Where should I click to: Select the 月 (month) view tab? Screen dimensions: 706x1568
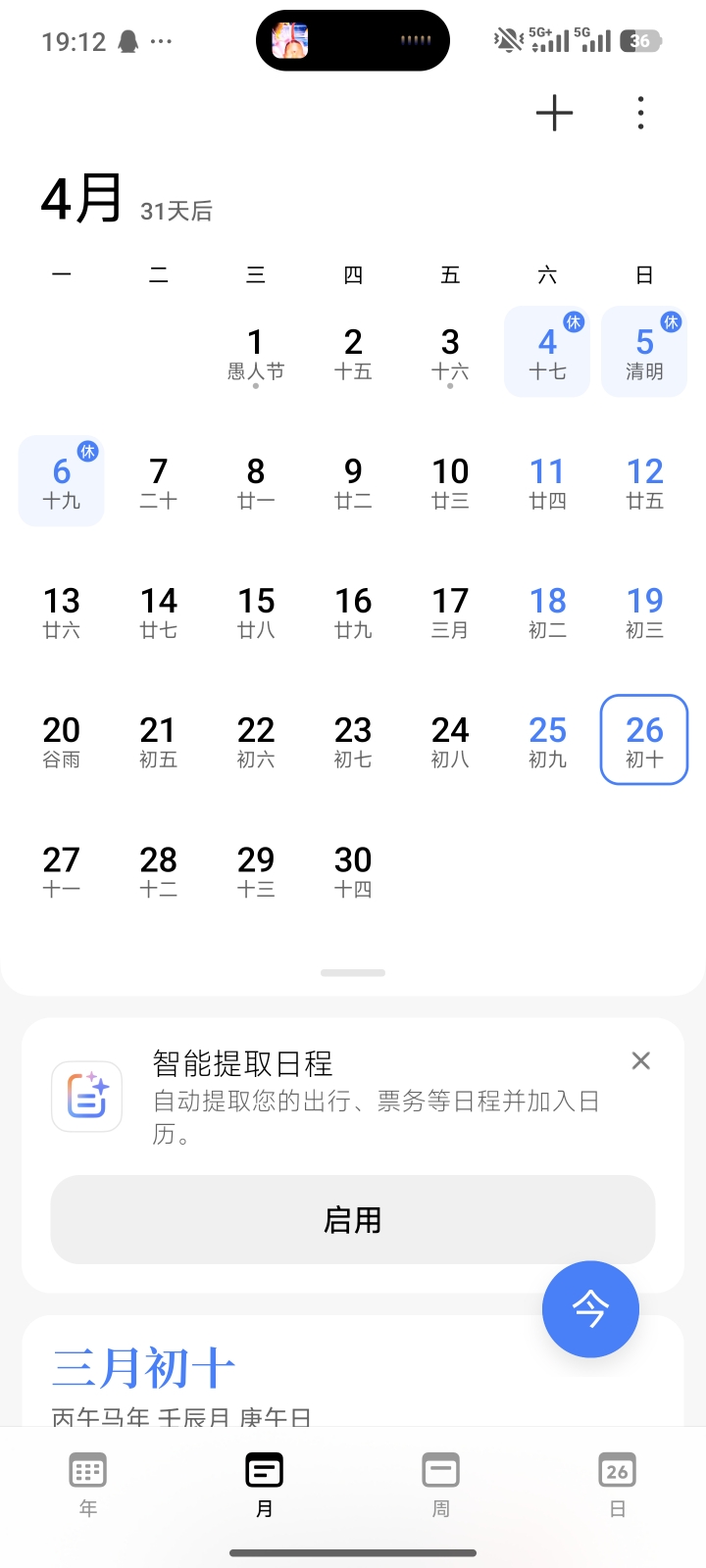pyautogui.click(x=265, y=1484)
